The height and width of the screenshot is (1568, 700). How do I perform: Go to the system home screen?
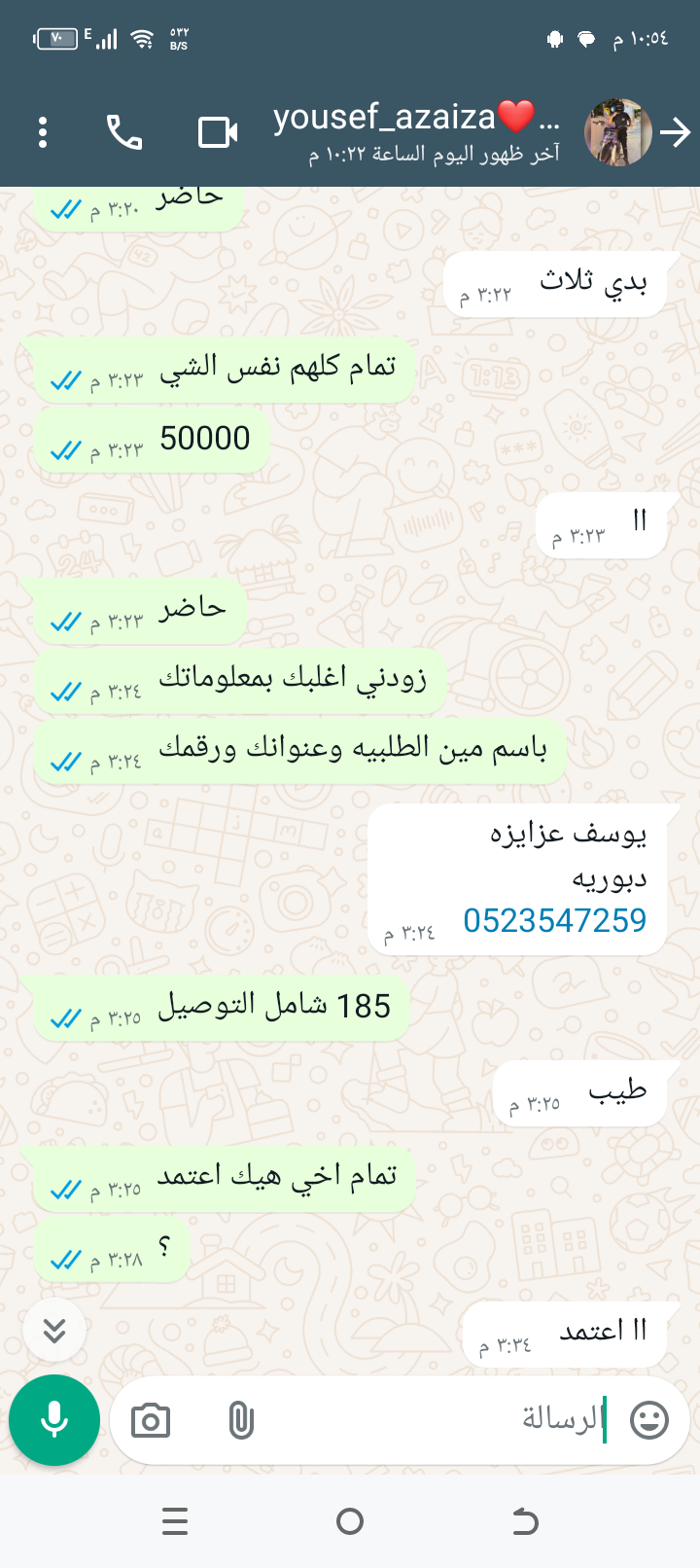point(350,1521)
